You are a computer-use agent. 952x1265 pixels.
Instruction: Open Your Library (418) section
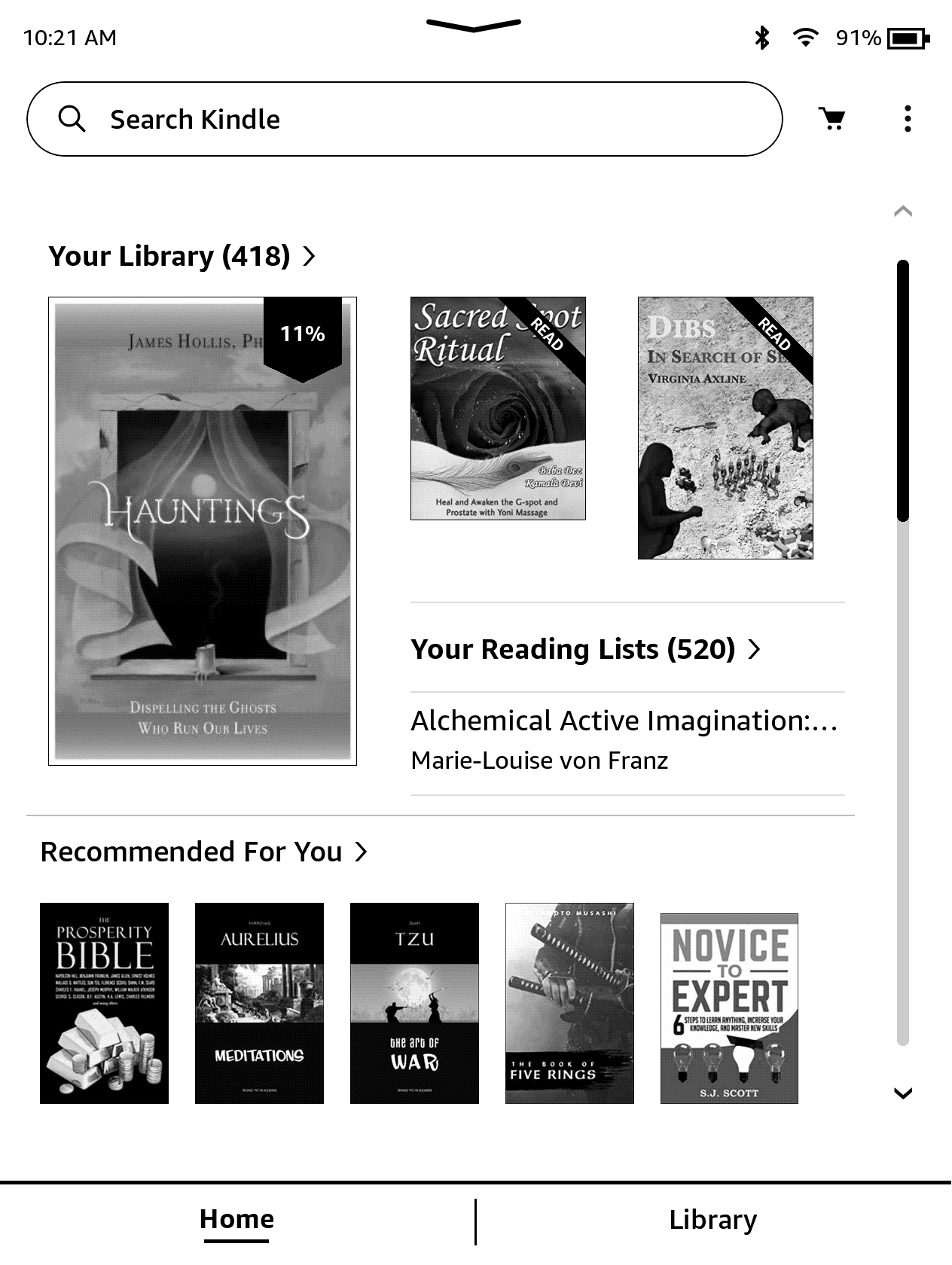pyautogui.click(x=182, y=257)
